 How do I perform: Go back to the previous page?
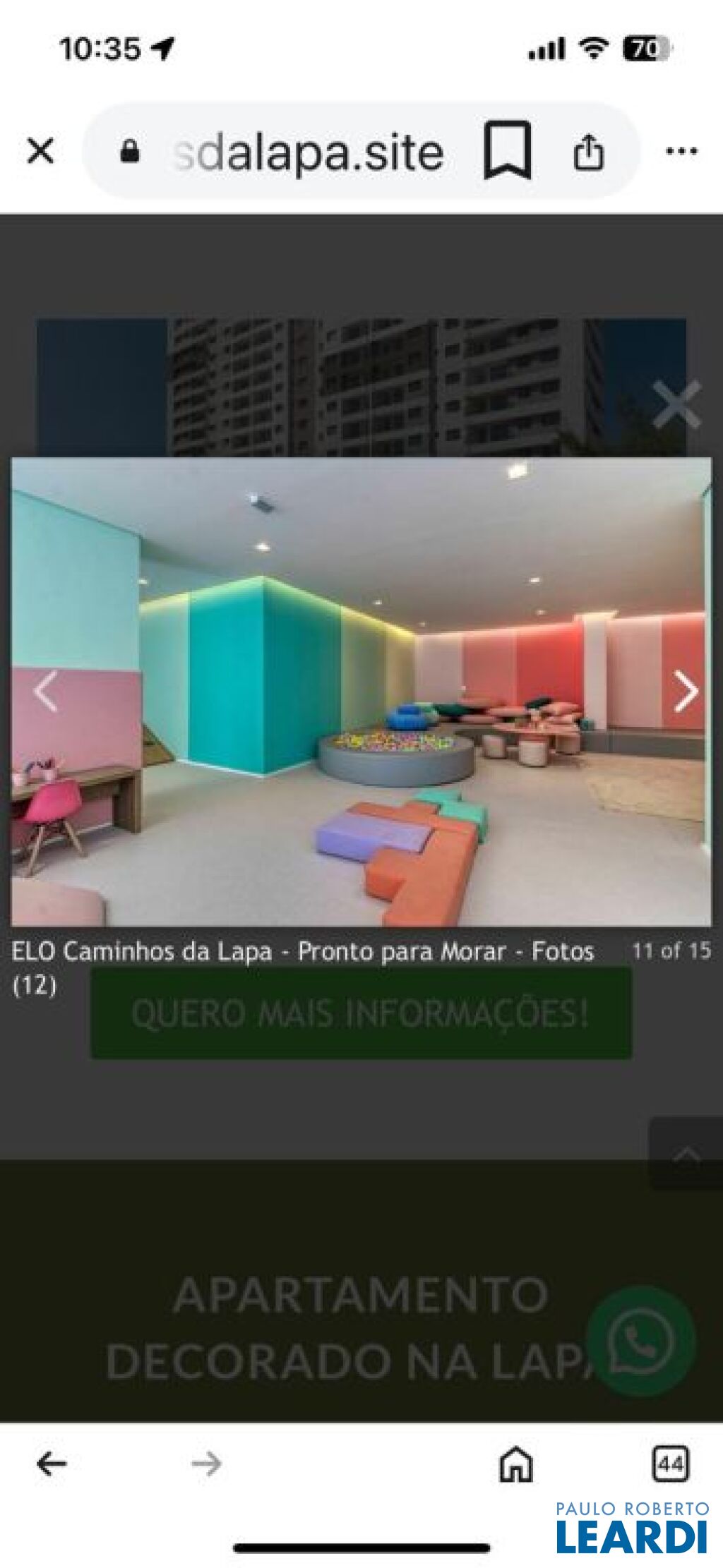(52, 1464)
